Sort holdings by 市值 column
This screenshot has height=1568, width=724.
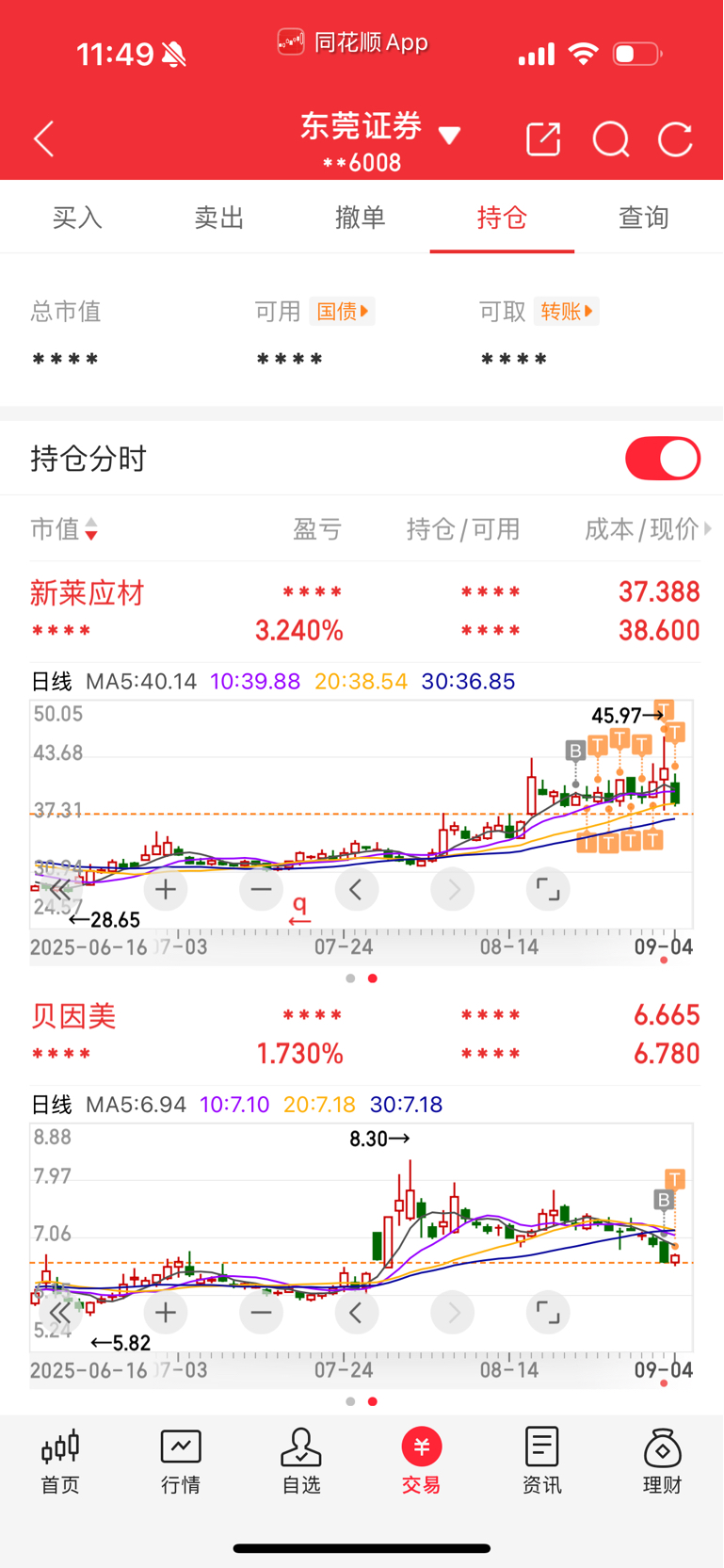64,529
